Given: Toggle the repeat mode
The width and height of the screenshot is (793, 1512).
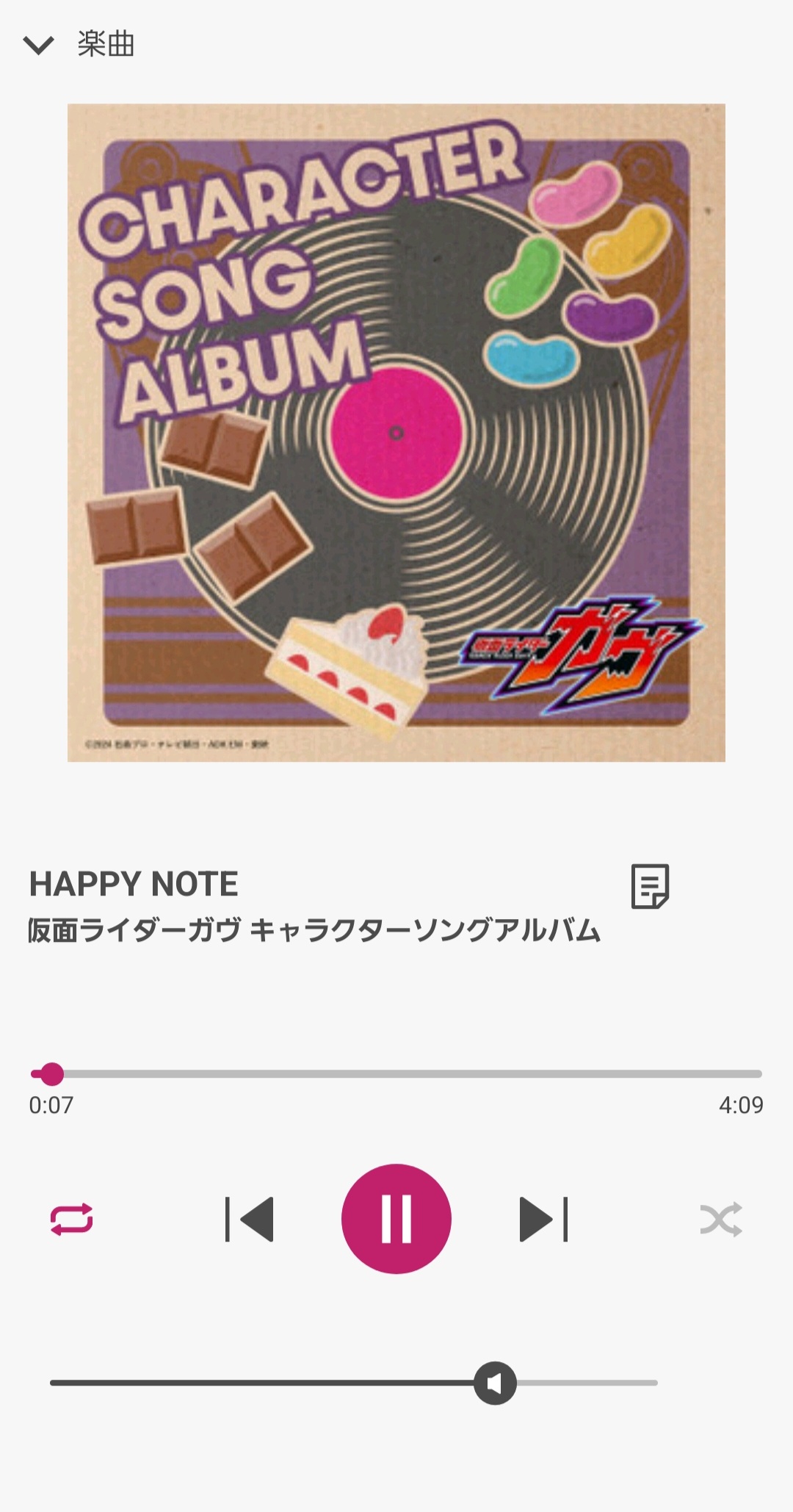Looking at the screenshot, I should pos(71,1219).
